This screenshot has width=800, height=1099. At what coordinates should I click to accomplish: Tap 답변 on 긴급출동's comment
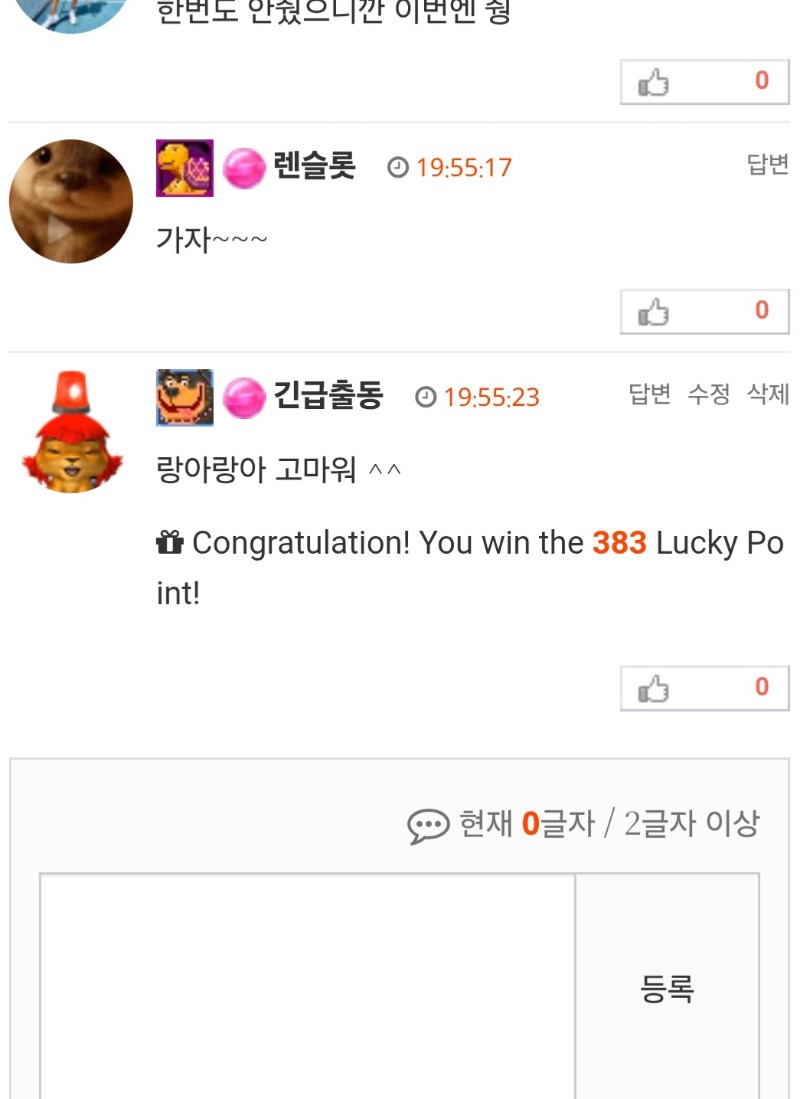pos(649,394)
